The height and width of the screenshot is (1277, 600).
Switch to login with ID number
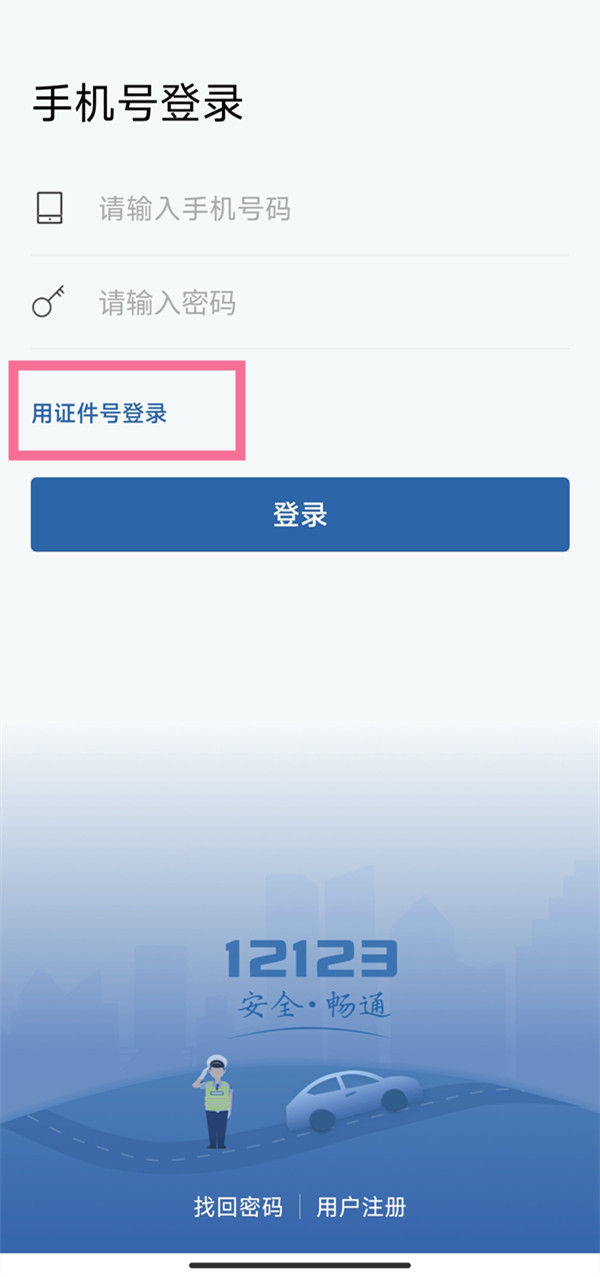pos(99,413)
